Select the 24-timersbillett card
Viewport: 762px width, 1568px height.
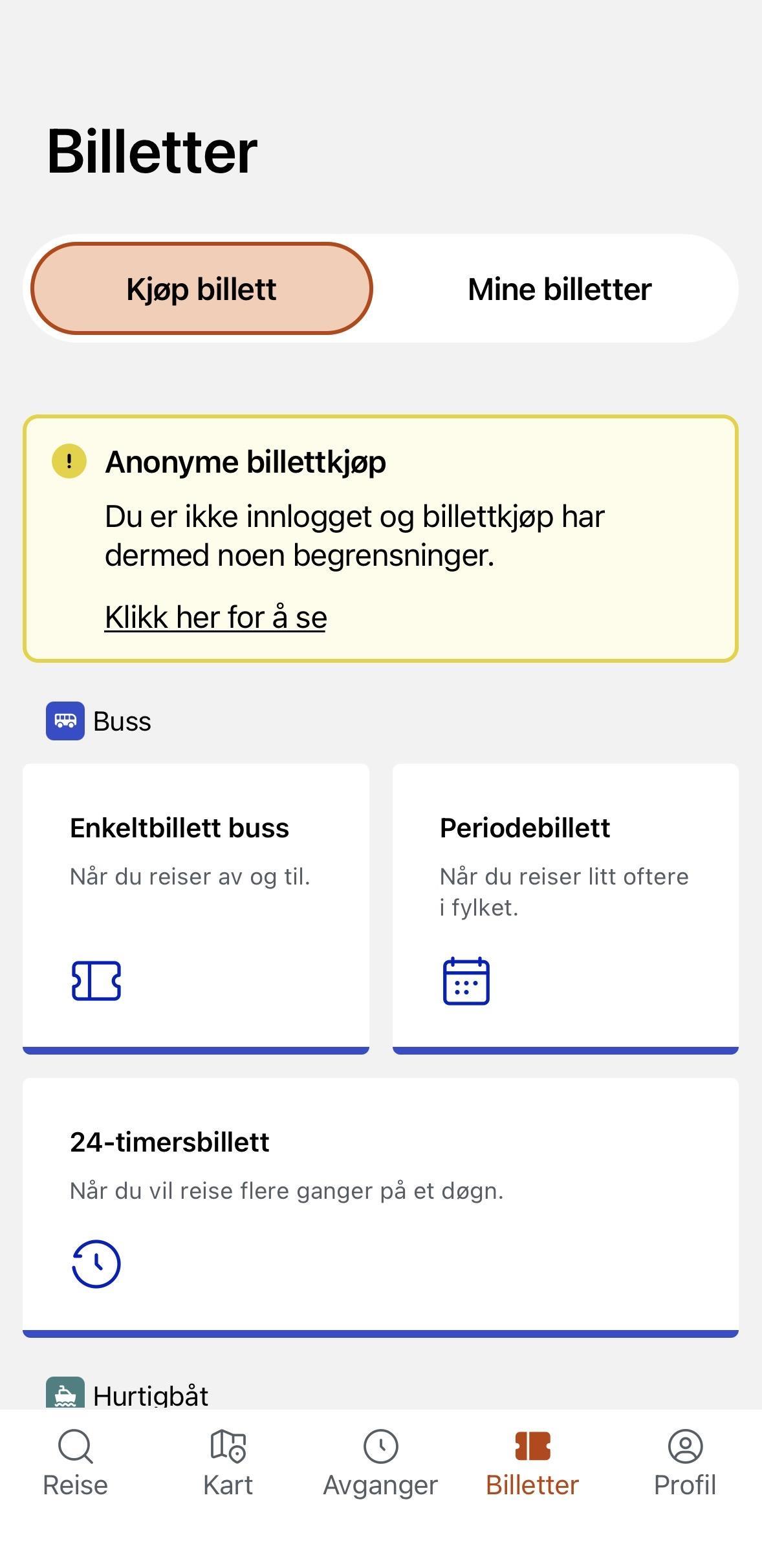click(x=380, y=1206)
